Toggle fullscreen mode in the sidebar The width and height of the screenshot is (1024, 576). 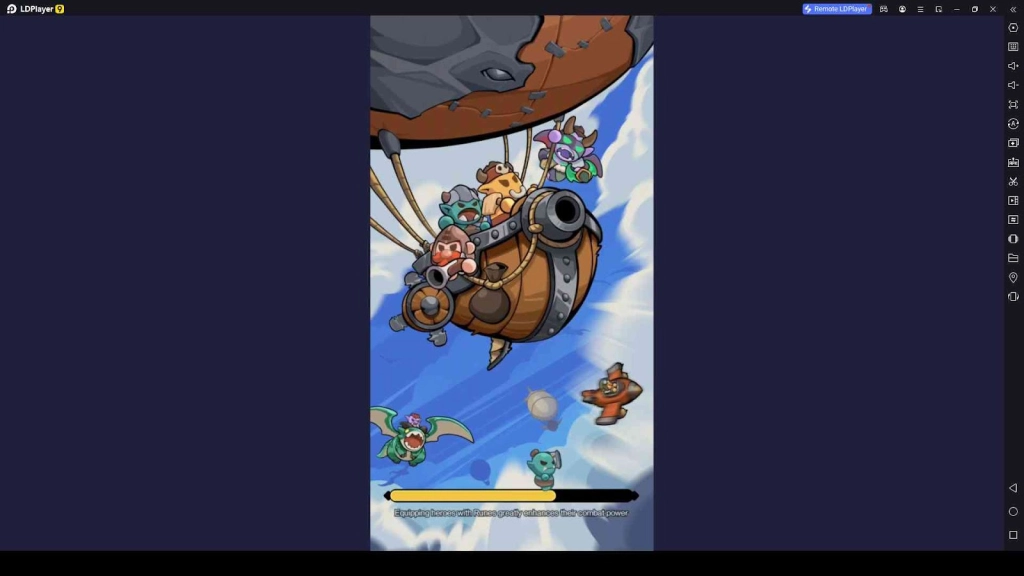tap(1013, 104)
